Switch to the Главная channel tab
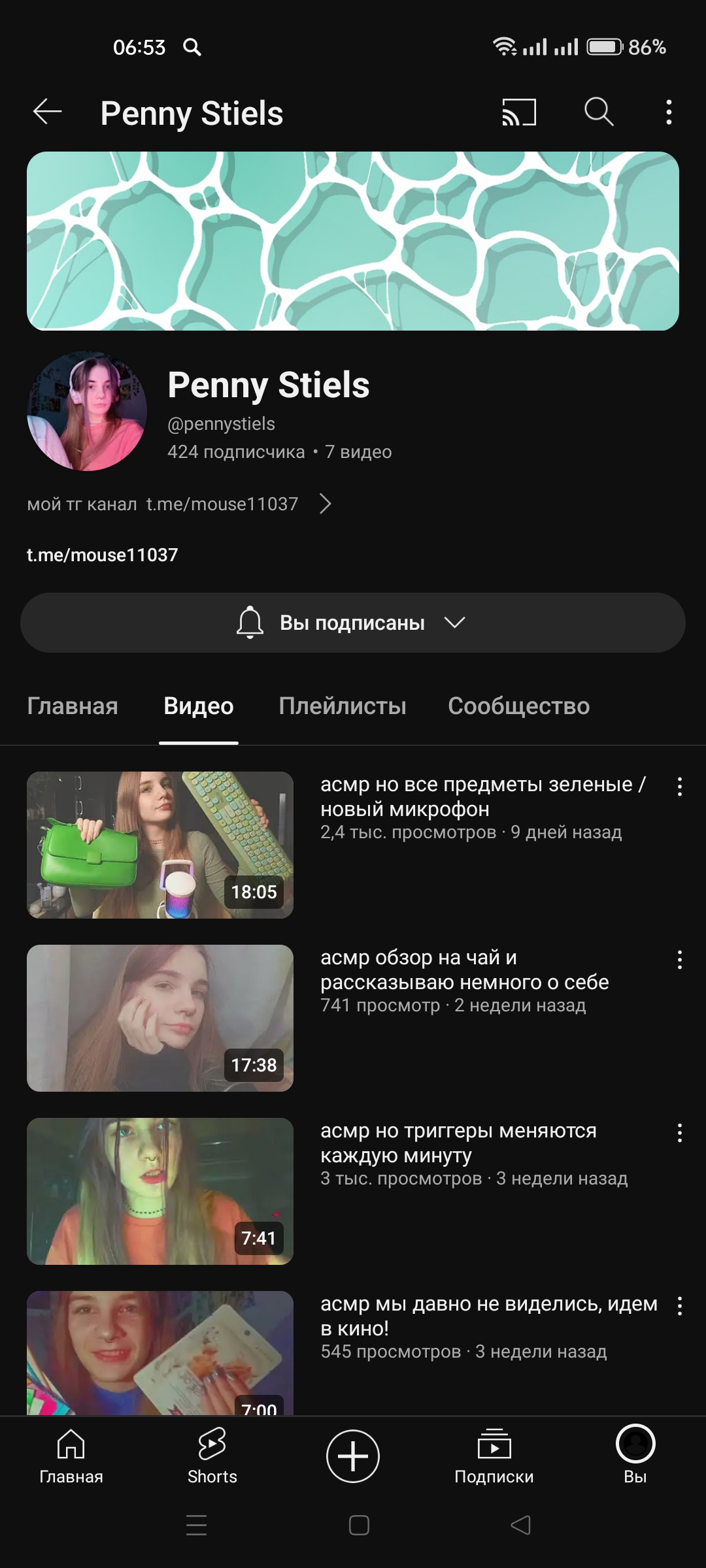Image resolution: width=706 pixels, height=1568 pixels. tap(73, 706)
